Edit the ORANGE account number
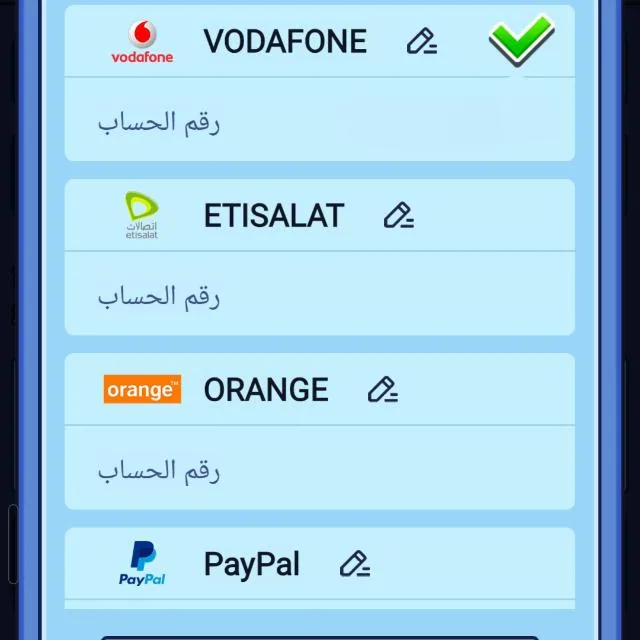The image size is (640, 640). pos(382,390)
